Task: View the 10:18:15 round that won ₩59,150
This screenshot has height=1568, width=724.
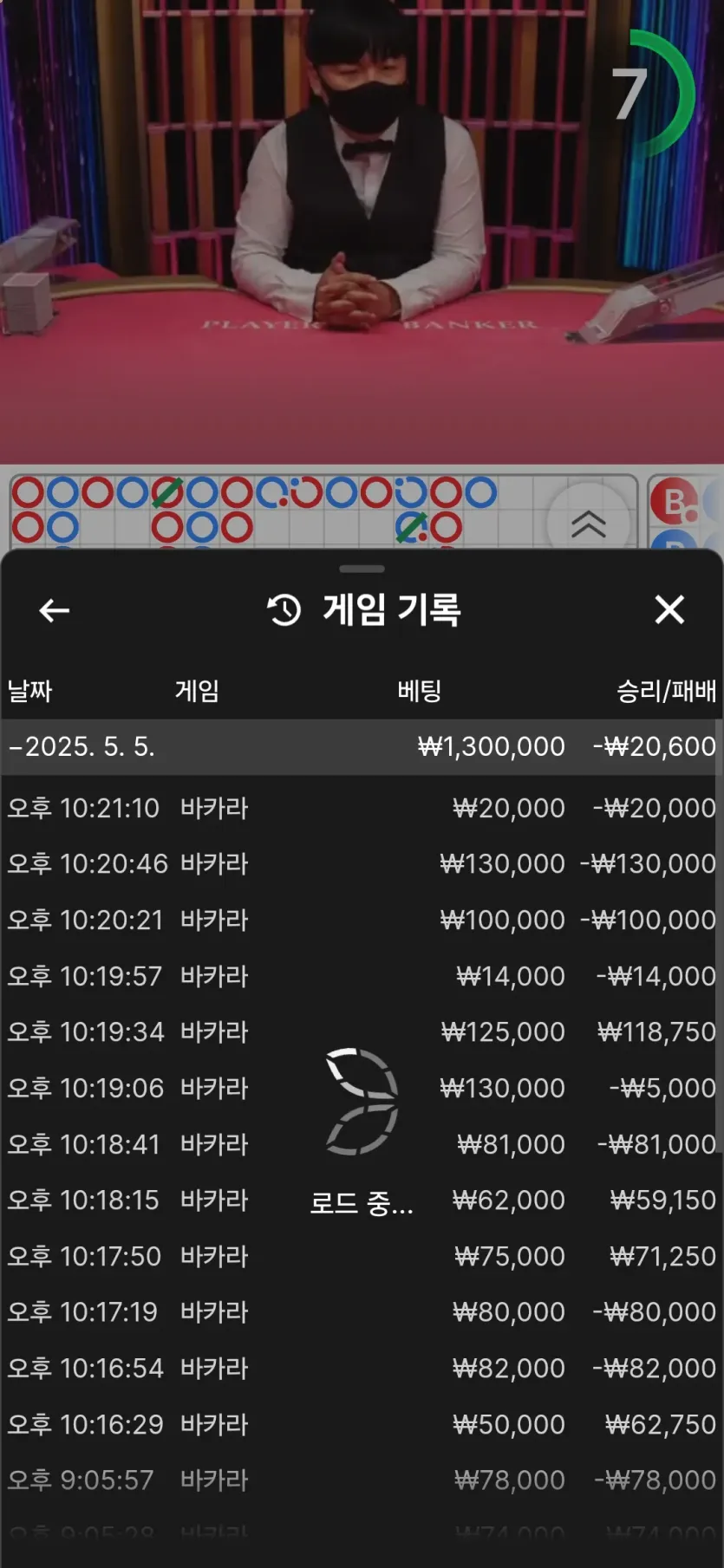Action: (x=362, y=1200)
